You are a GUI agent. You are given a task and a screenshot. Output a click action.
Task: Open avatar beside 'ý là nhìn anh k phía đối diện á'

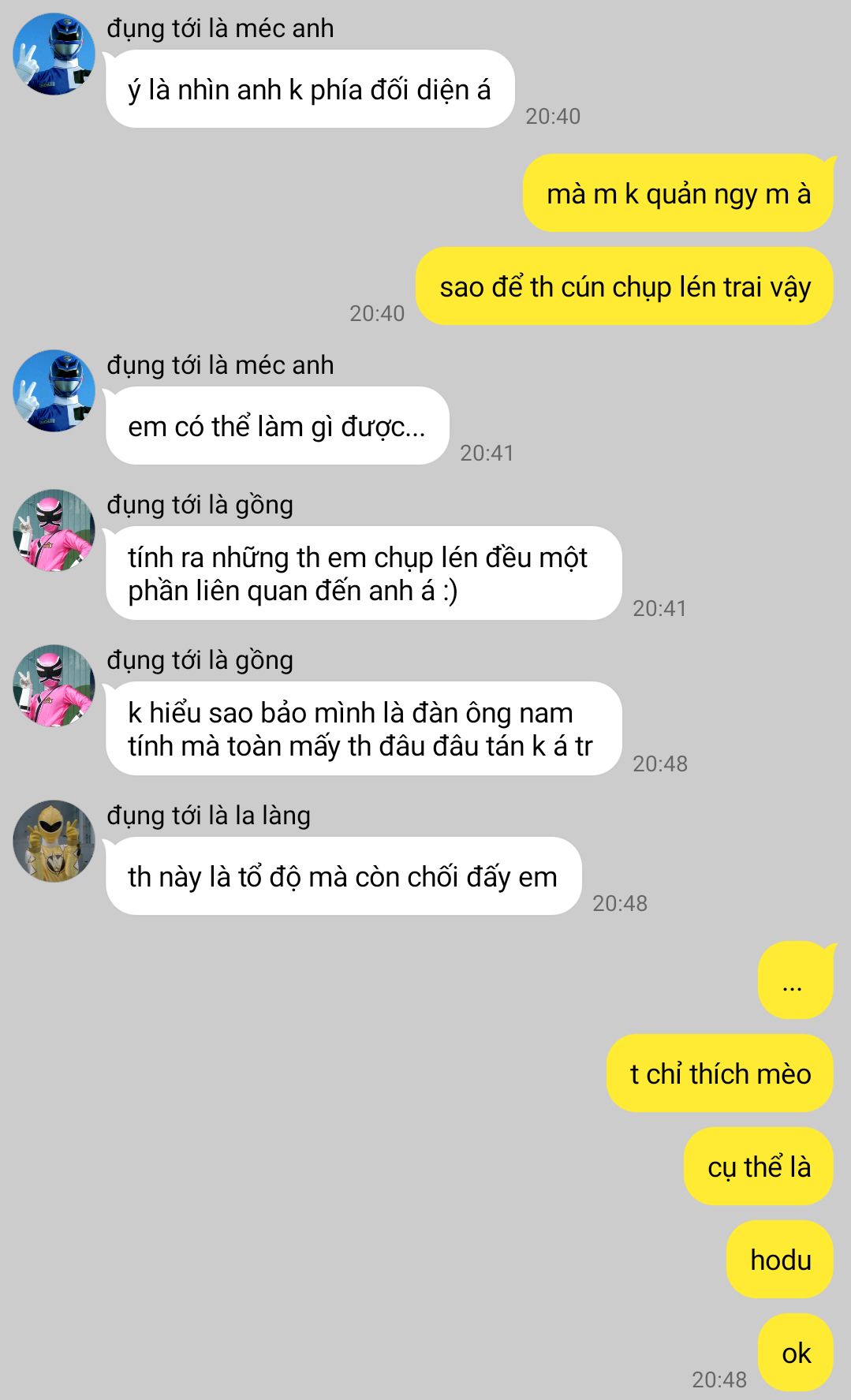[x=54, y=54]
